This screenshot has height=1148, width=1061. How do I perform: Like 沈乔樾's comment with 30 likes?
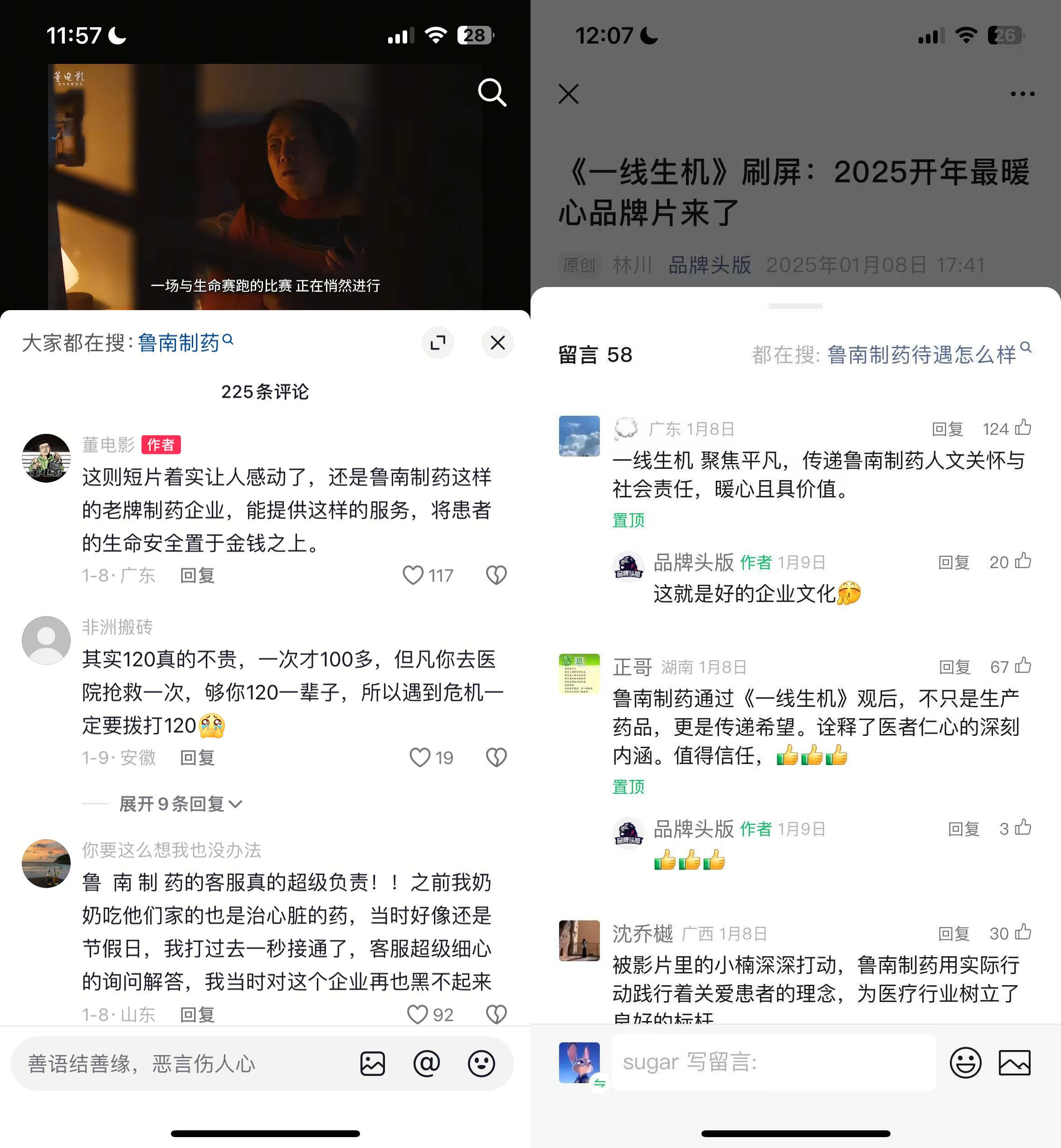[1022, 934]
